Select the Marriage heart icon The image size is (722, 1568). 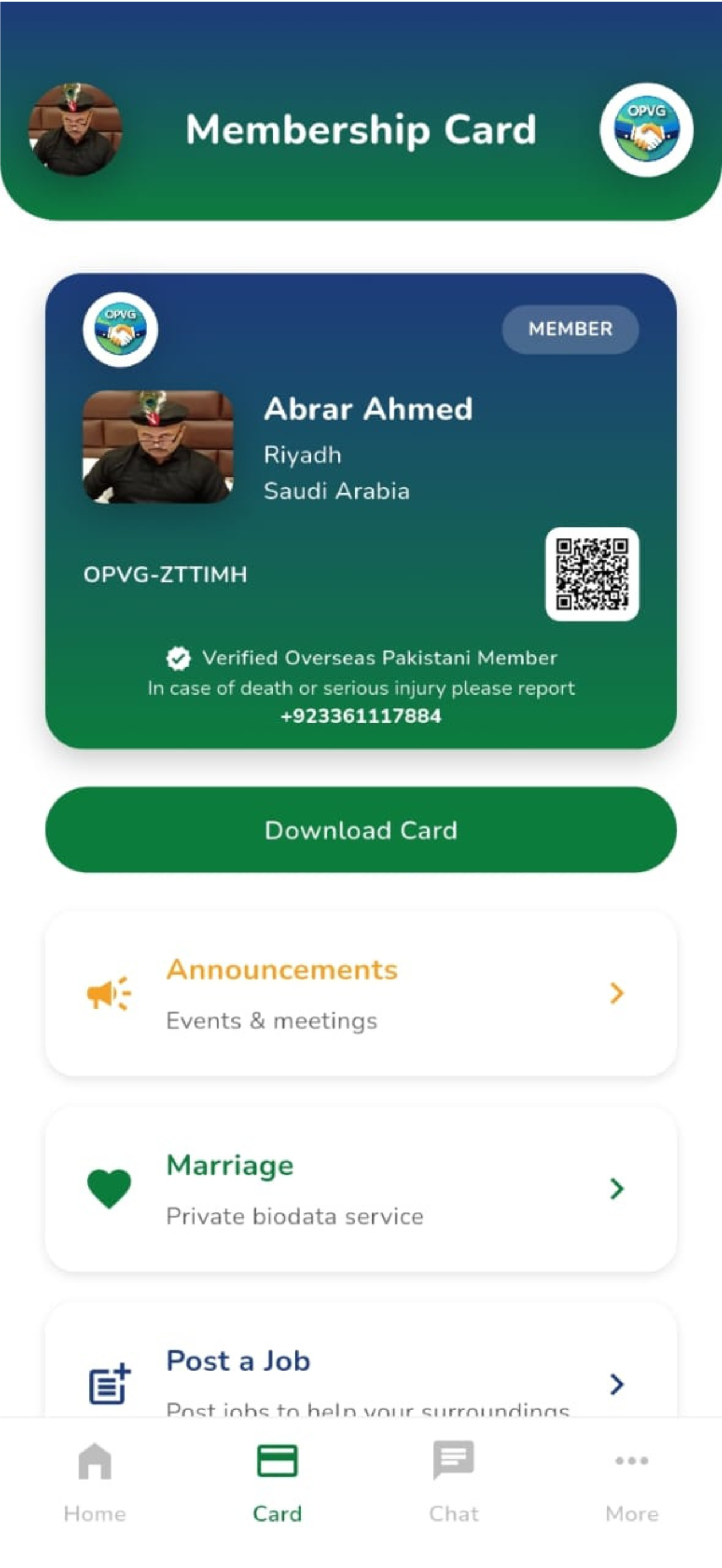tap(109, 1189)
